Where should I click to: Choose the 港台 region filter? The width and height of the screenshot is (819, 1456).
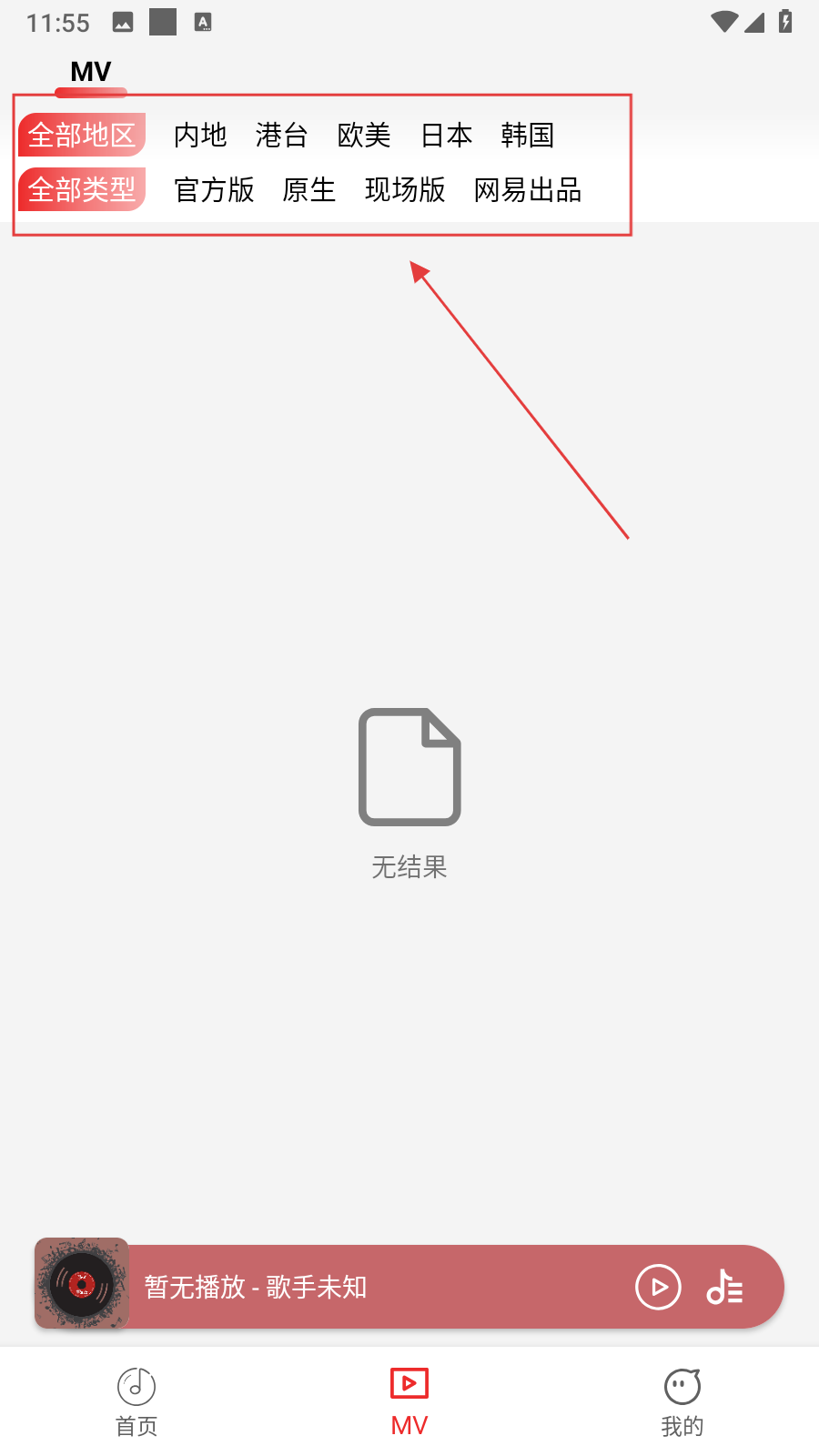click(282, 135)
